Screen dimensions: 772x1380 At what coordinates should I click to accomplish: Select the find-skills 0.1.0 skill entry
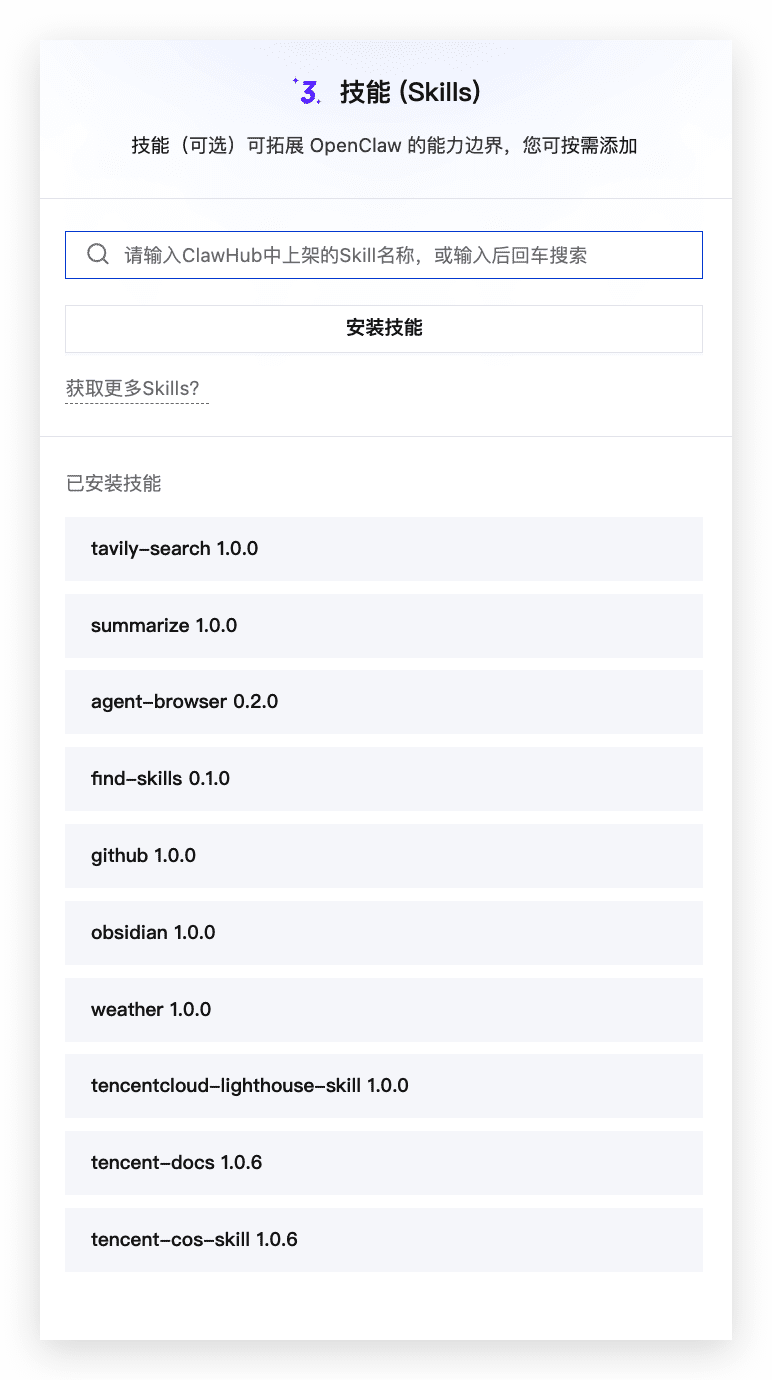[x=384, y=779]
